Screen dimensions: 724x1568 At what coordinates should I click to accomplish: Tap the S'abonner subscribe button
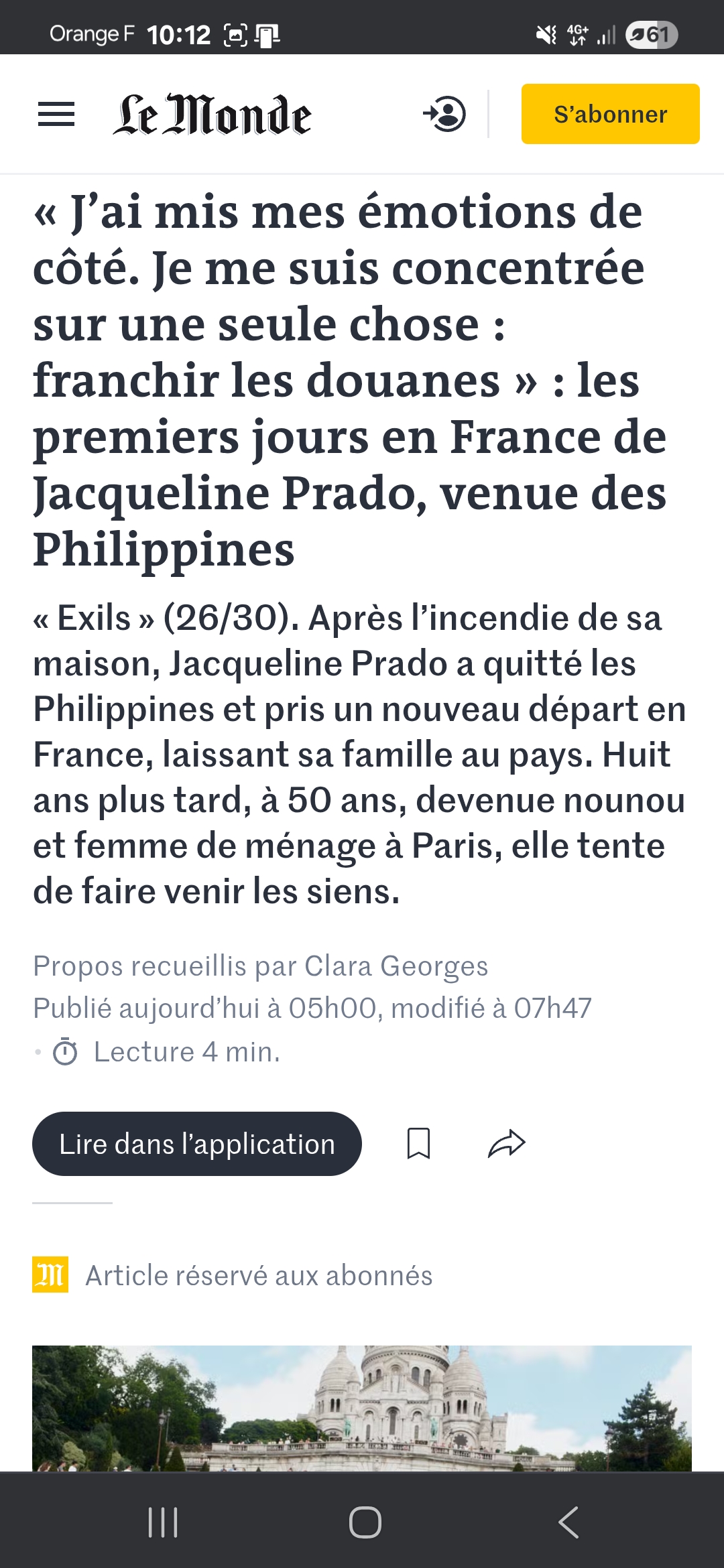610,114
